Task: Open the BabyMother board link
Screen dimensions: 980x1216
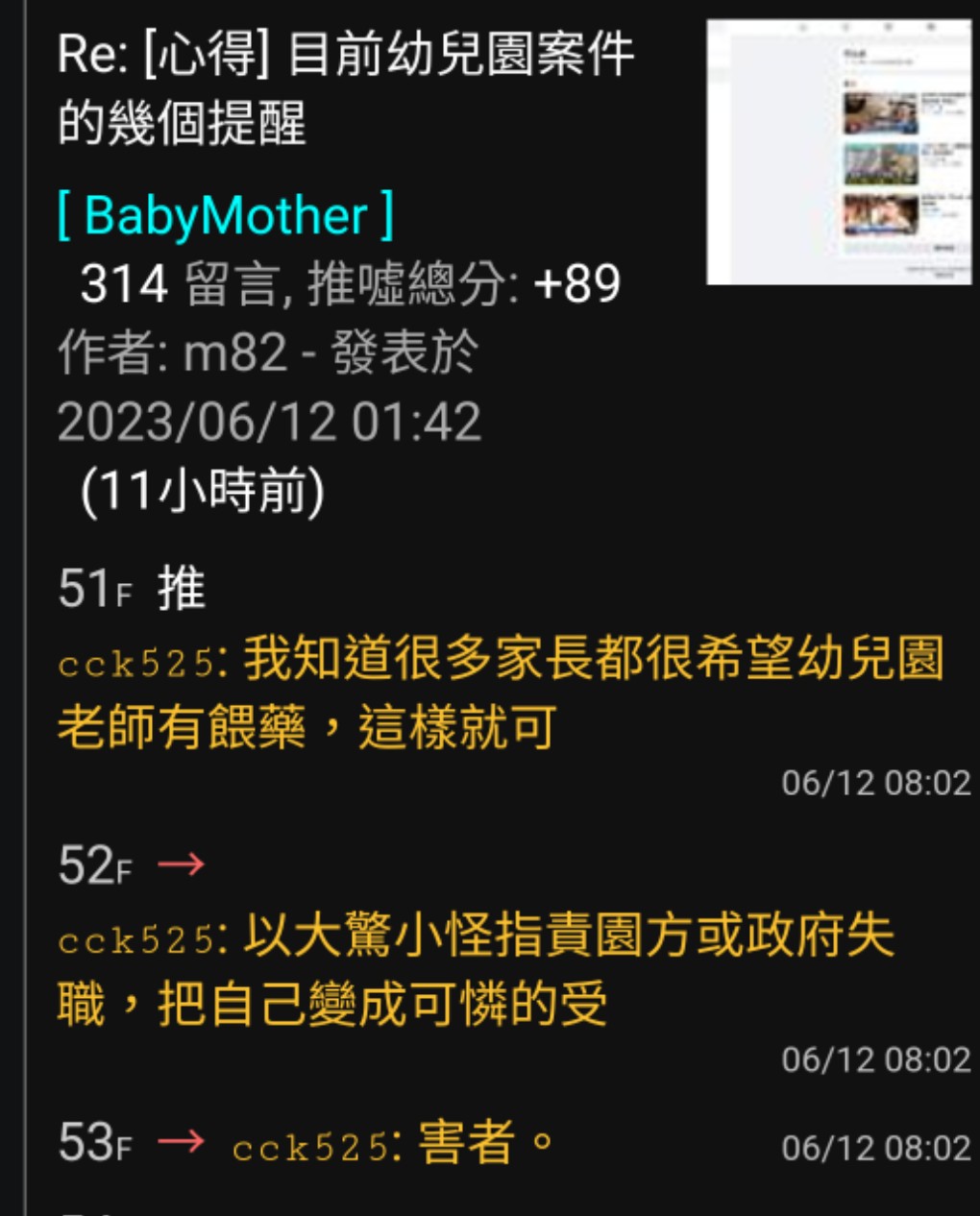Action: pos(226,215)
